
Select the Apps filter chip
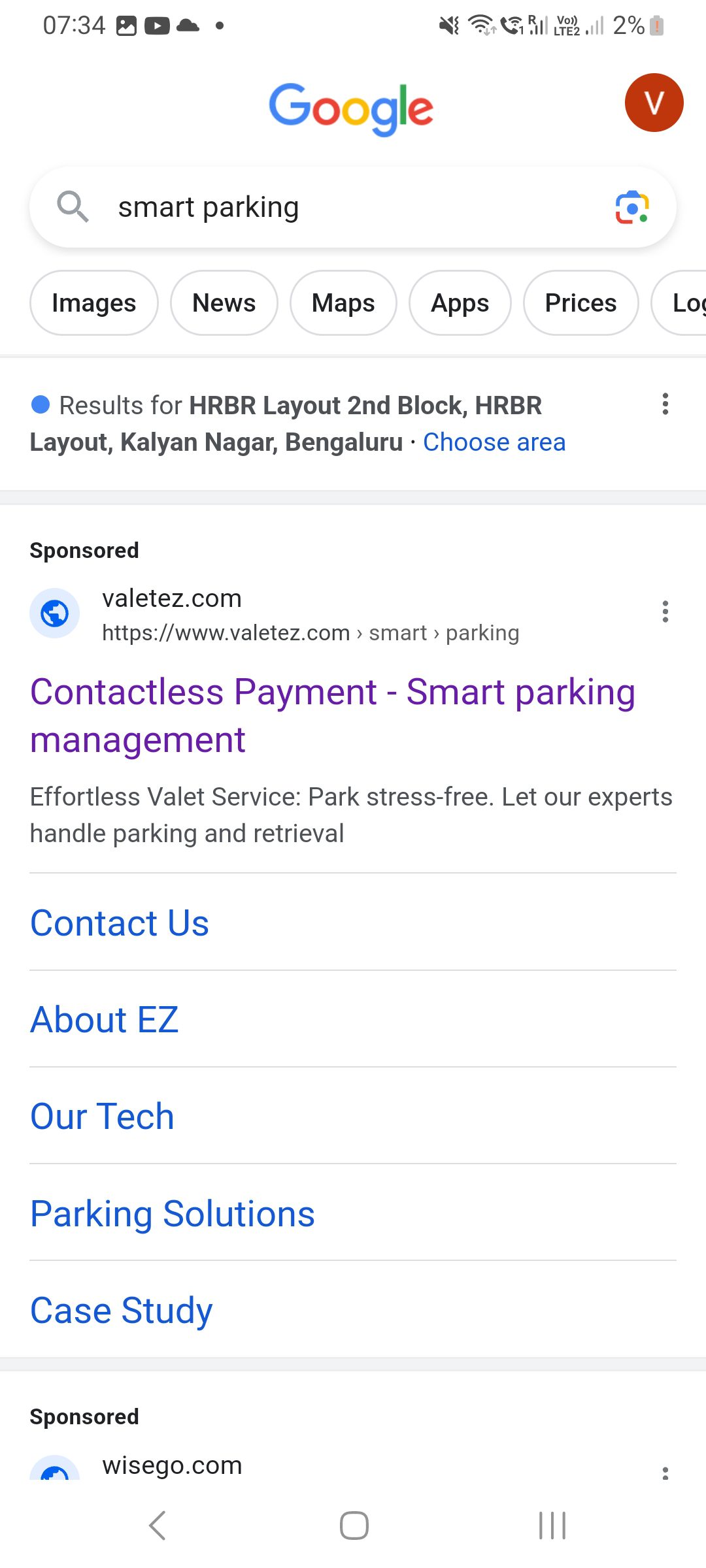(460, 303)
